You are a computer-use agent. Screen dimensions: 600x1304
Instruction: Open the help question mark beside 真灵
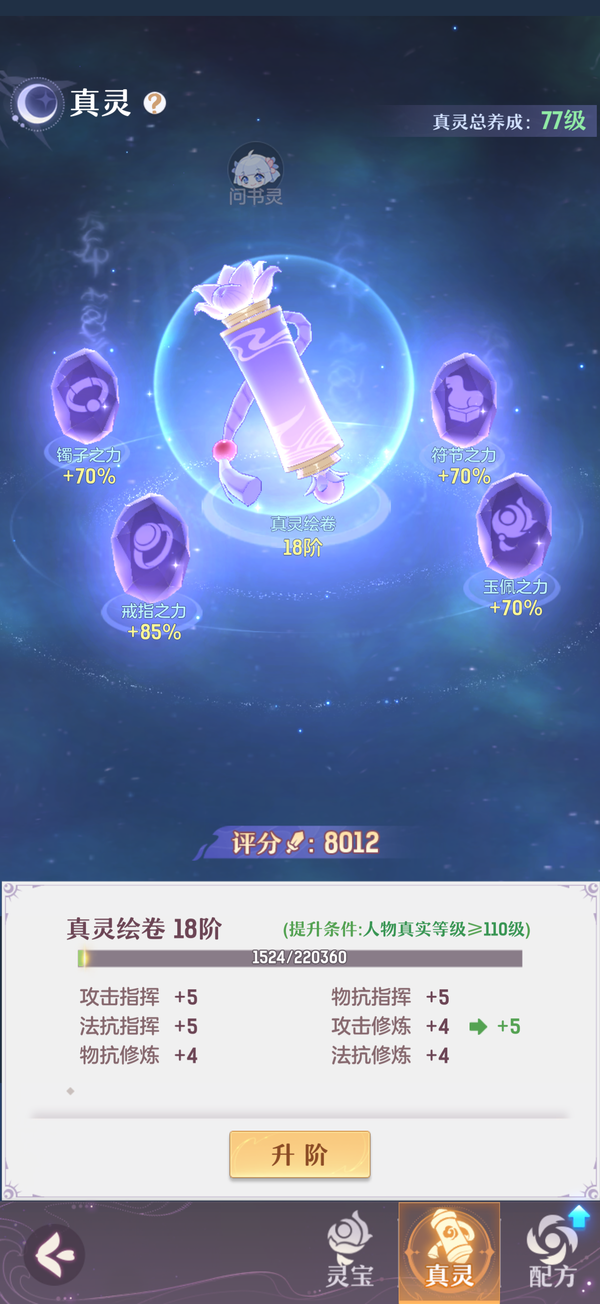[154, 102]
